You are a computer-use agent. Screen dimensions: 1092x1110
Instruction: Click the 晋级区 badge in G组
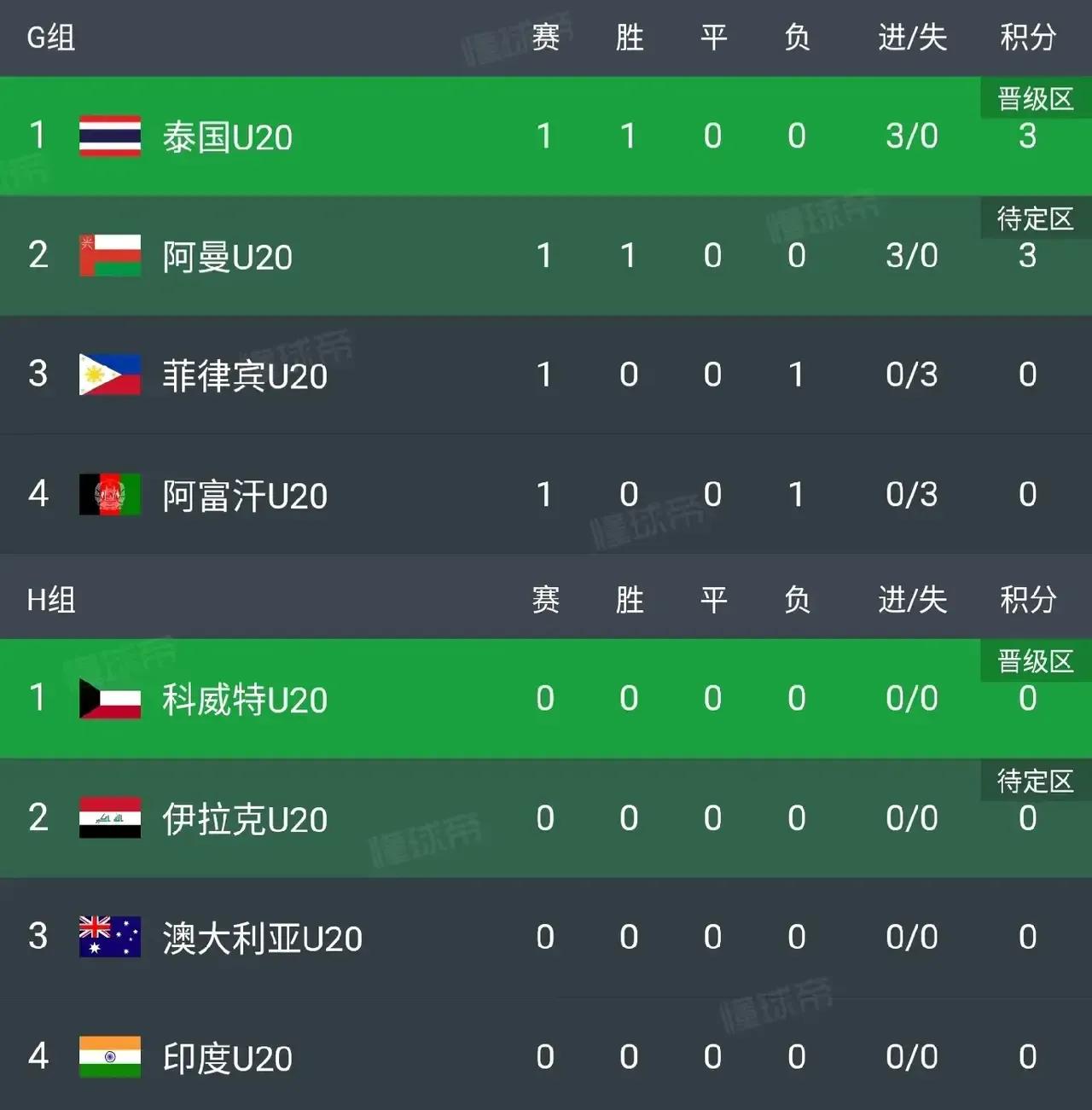point(1032,99)
